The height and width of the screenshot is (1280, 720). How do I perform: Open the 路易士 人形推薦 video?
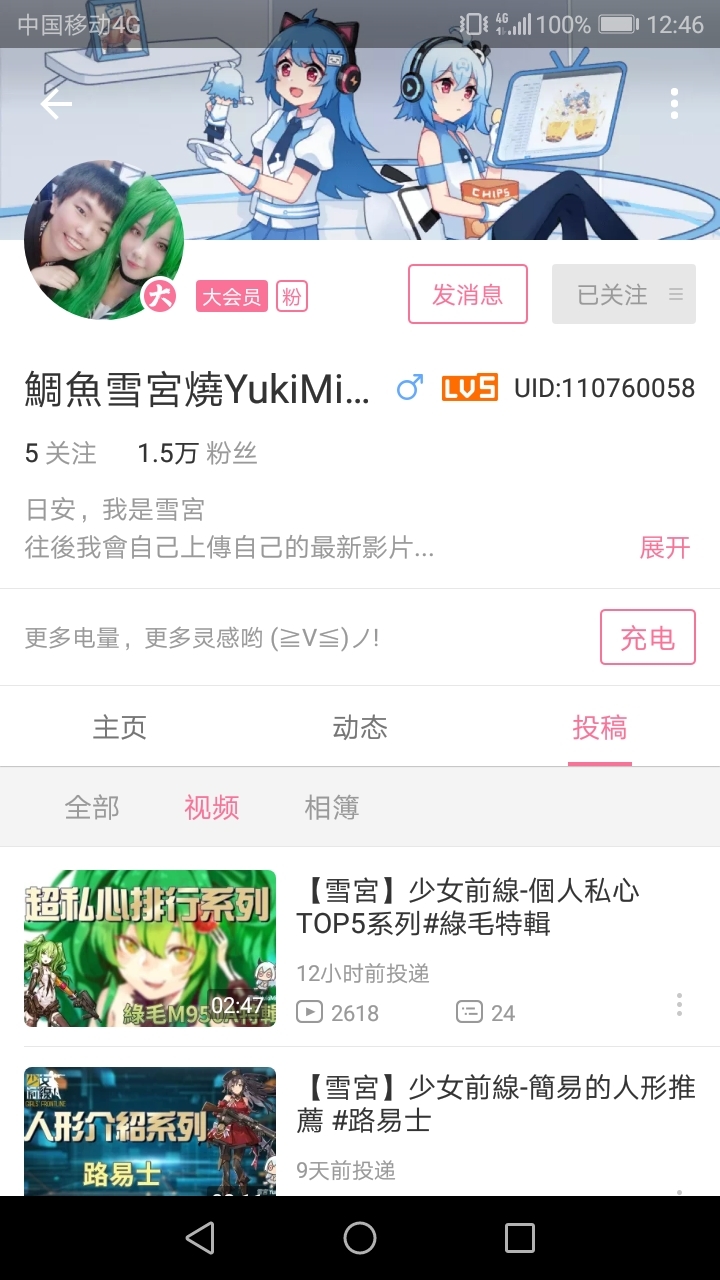coord(495,1103)
